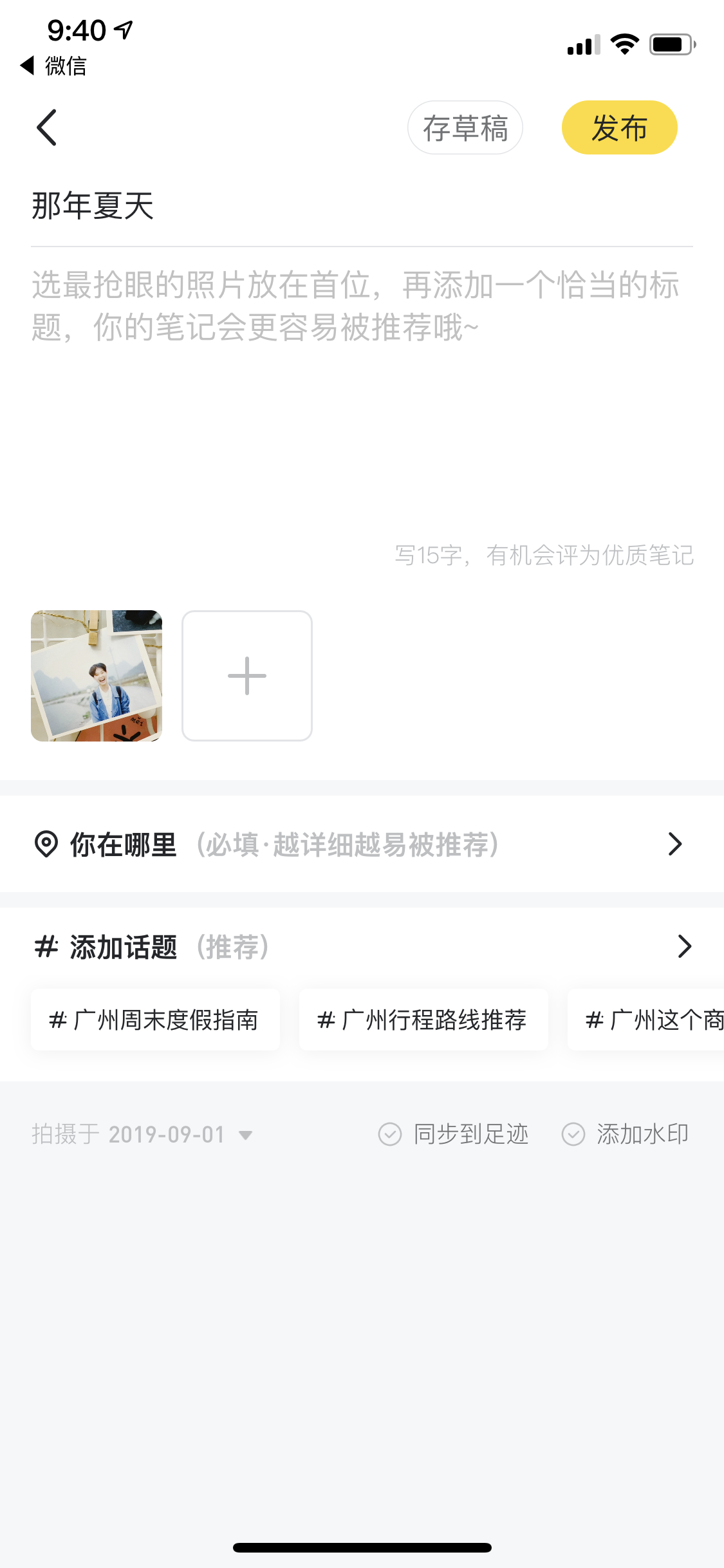724x1568 pixels.
Task: Toggle 添加水印 watermark checkbox
Action: [626, 1134]
